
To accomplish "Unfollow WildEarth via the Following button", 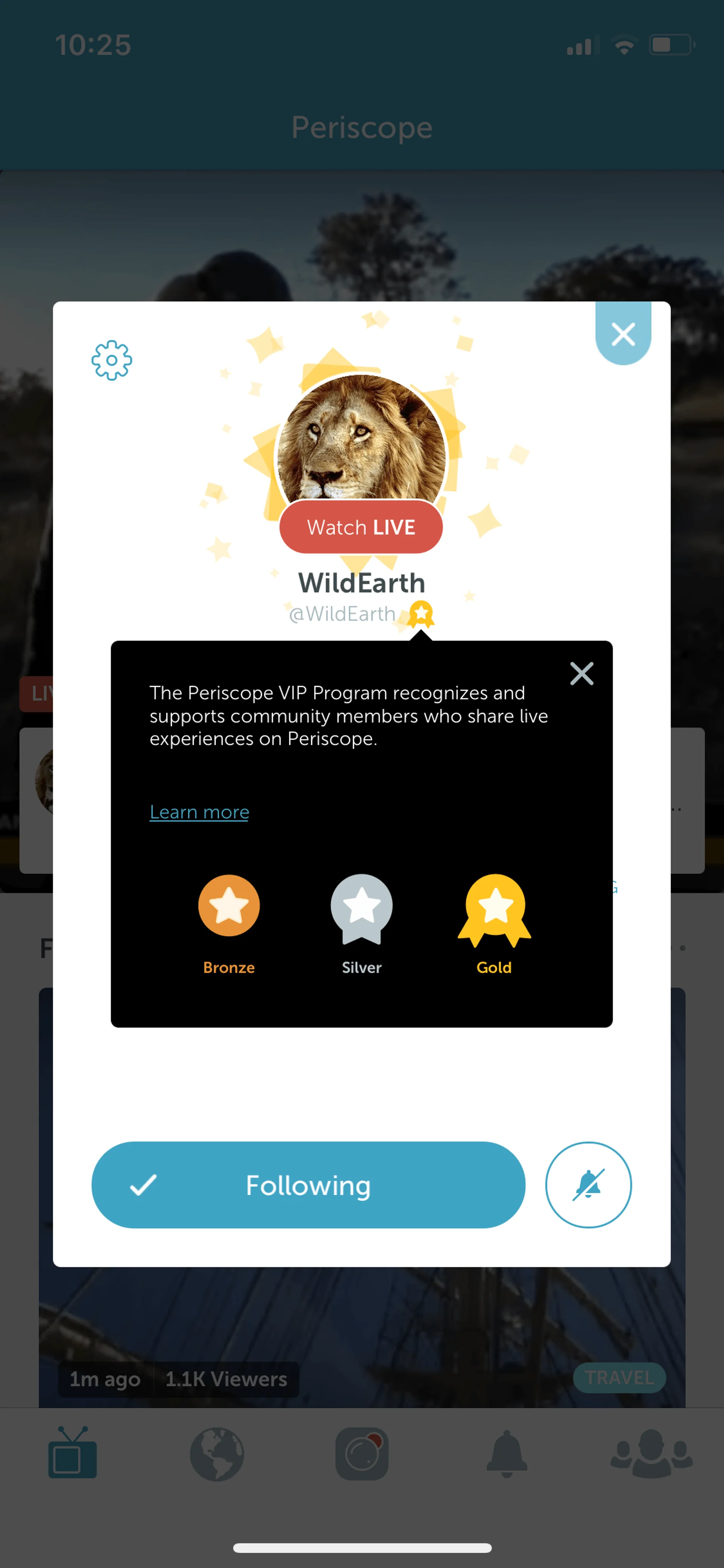I will [x=308, y=1184].
